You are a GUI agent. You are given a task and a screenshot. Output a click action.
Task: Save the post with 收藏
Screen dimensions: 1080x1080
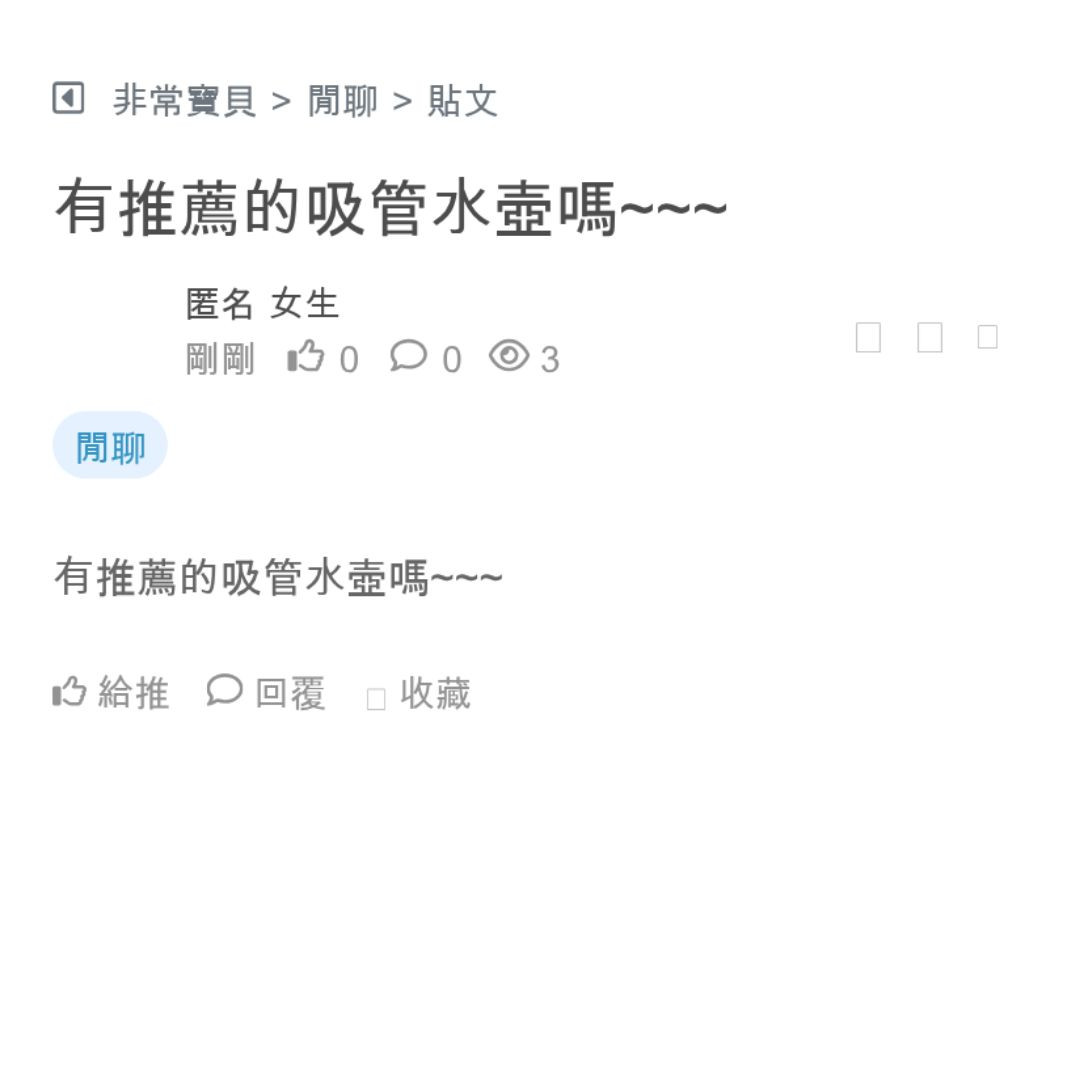click(x=419, y=694)
